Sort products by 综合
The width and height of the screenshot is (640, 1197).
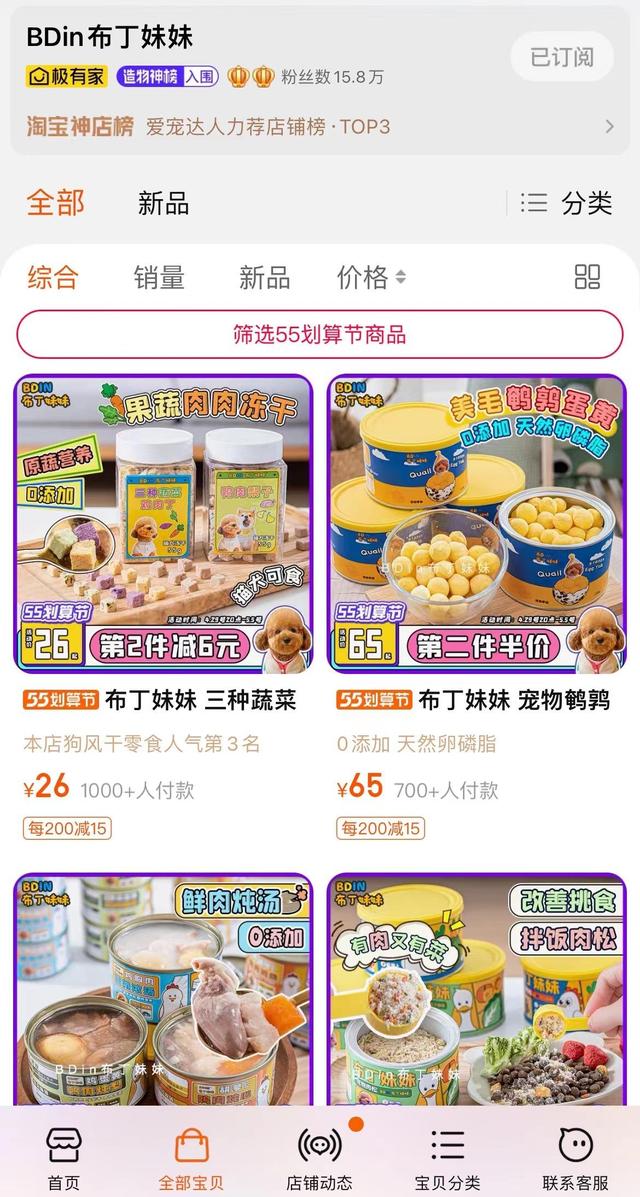(x=53, y=277)
